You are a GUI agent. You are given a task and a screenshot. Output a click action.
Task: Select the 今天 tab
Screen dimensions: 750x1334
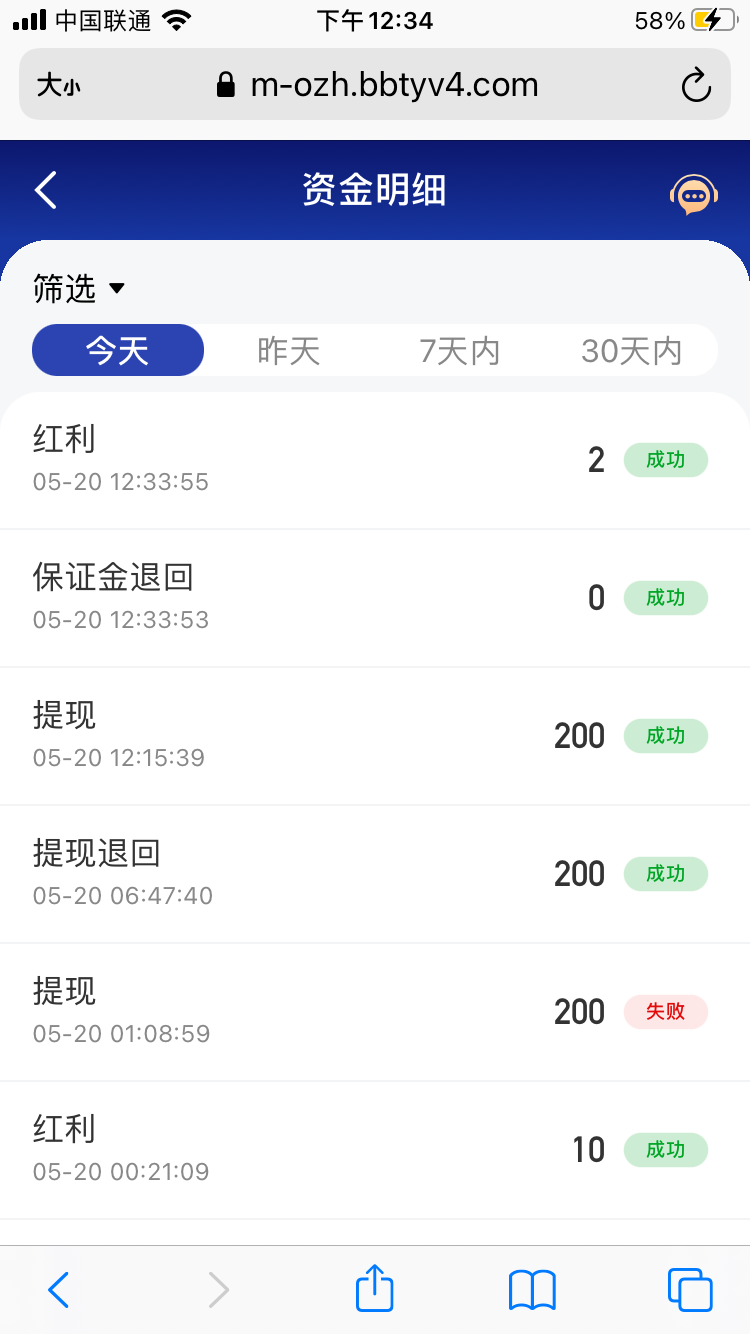(118, 351)
